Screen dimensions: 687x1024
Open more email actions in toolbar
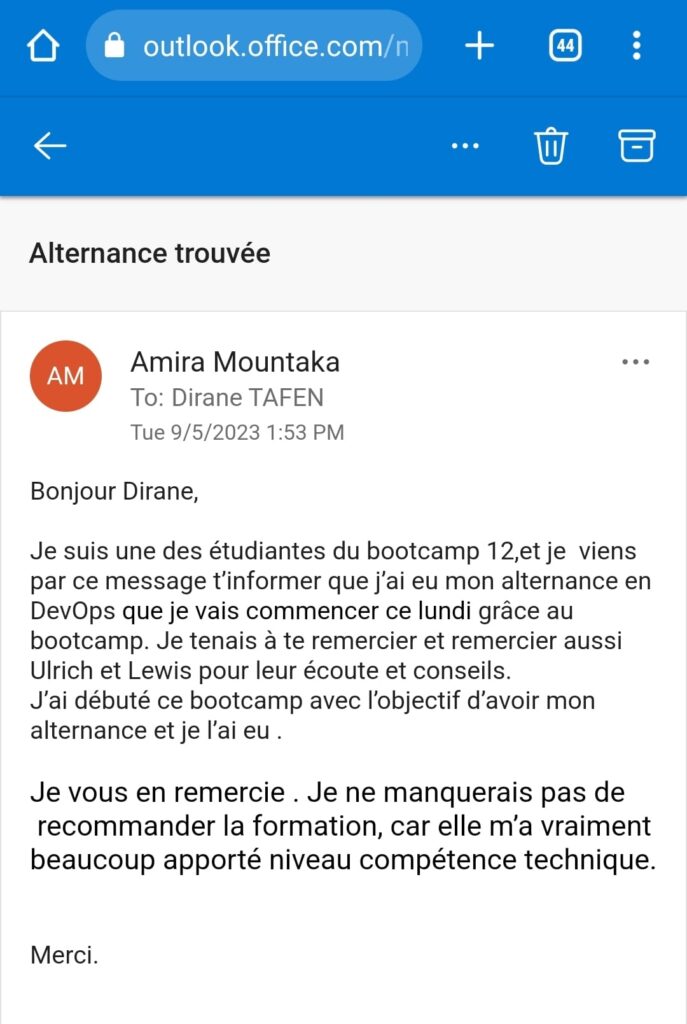(x=466, y=146)
